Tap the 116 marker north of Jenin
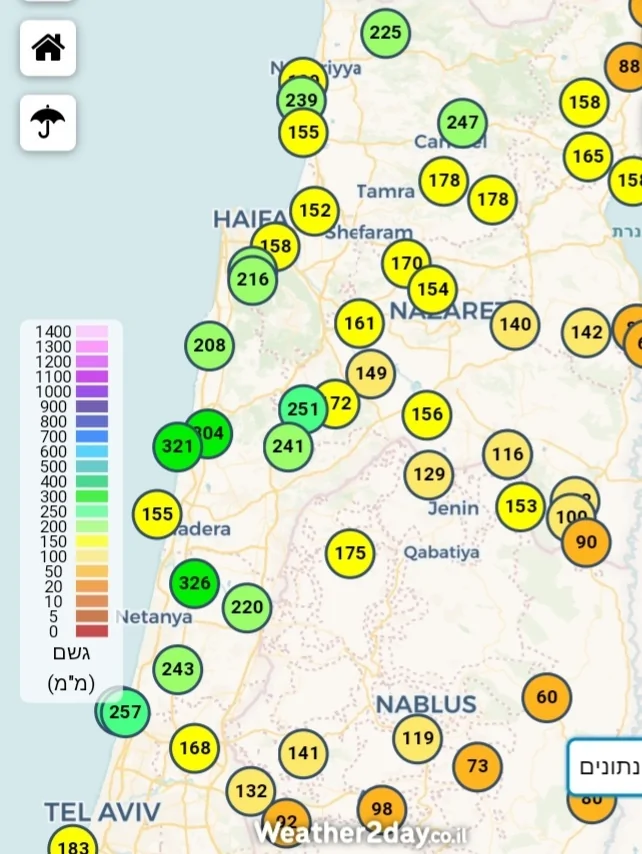This screenshot has width=642, height=854. pyautogui.click(x=508, y=454)
